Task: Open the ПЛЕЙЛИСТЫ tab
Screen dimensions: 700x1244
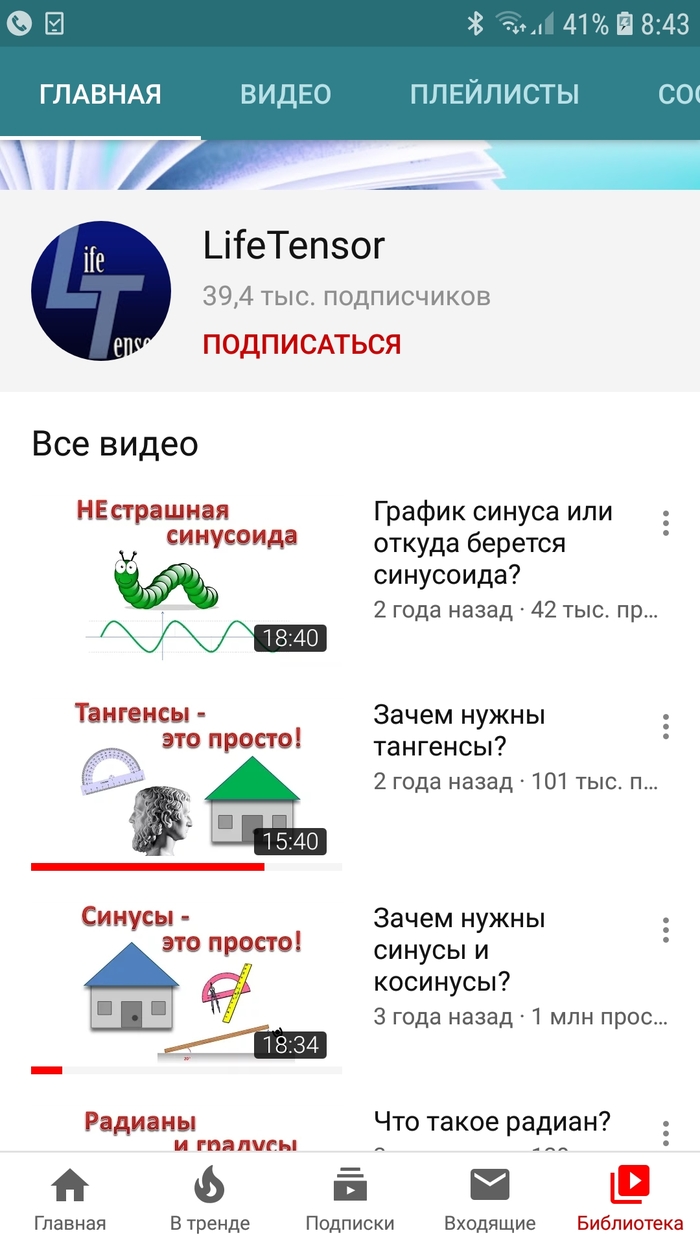Action: [x=494, y=95]
